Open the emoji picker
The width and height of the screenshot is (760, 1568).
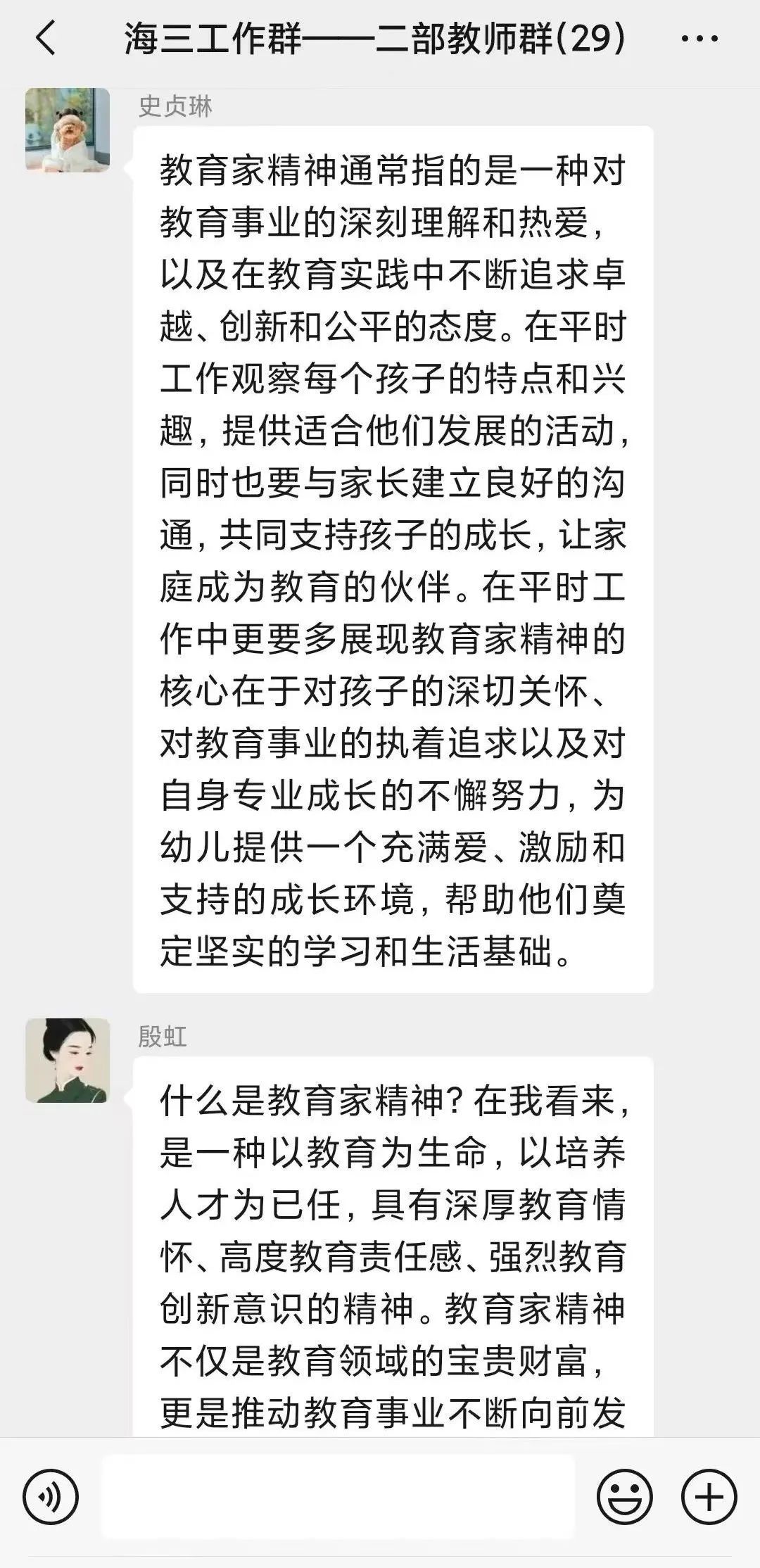tap(624, 1496)
